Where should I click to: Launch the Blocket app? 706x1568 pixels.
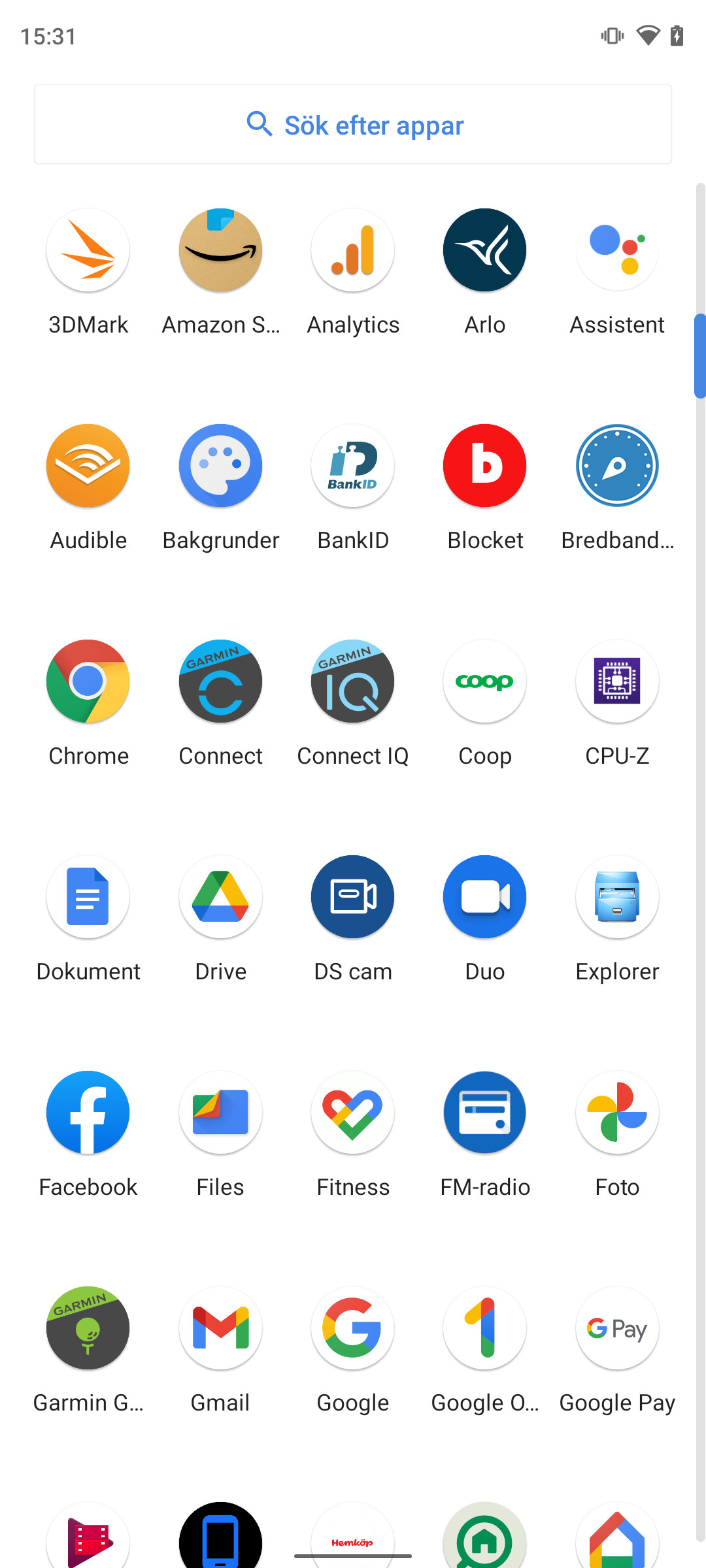(485, 466)
